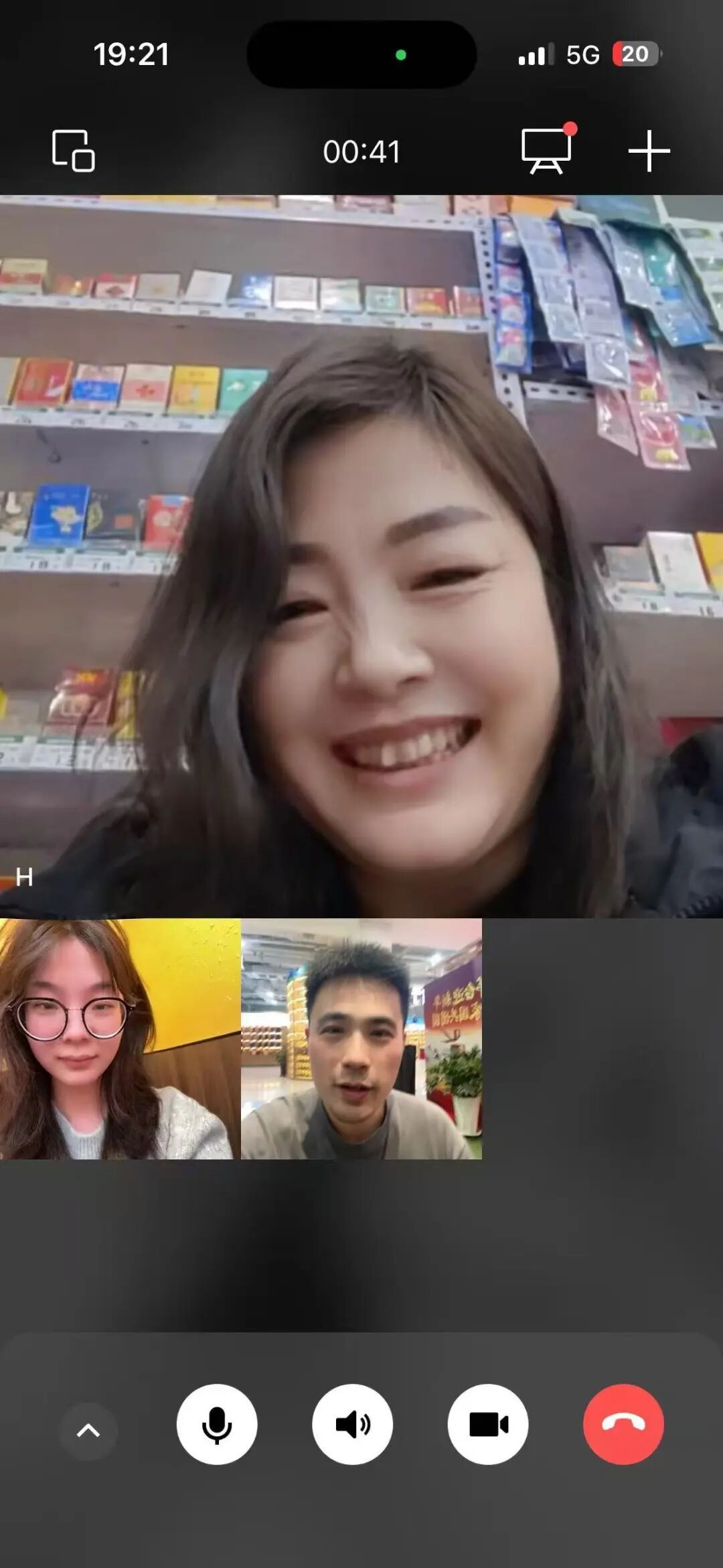This screenshot has height=1568, width=723.
Task: Add participants with the plus icon
Action: (649, 151)
